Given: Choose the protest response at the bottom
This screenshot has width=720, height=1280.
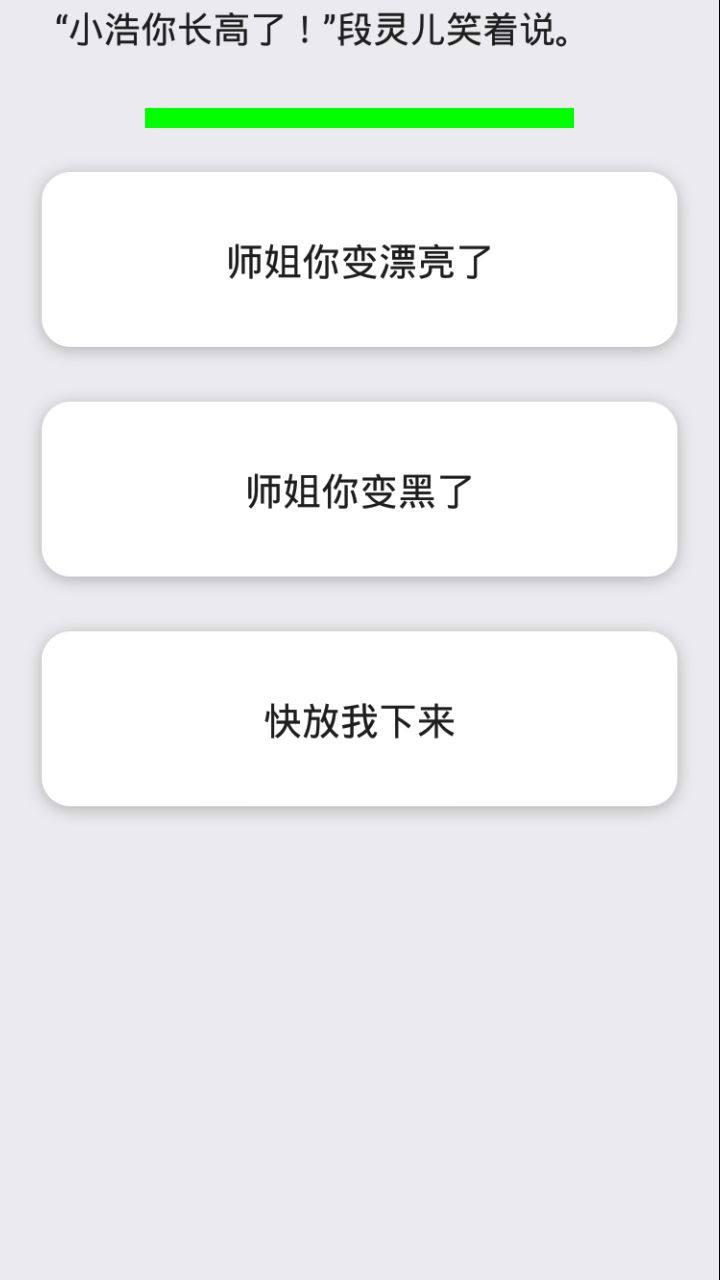Looking at the screenshot, I should point(360,718).
